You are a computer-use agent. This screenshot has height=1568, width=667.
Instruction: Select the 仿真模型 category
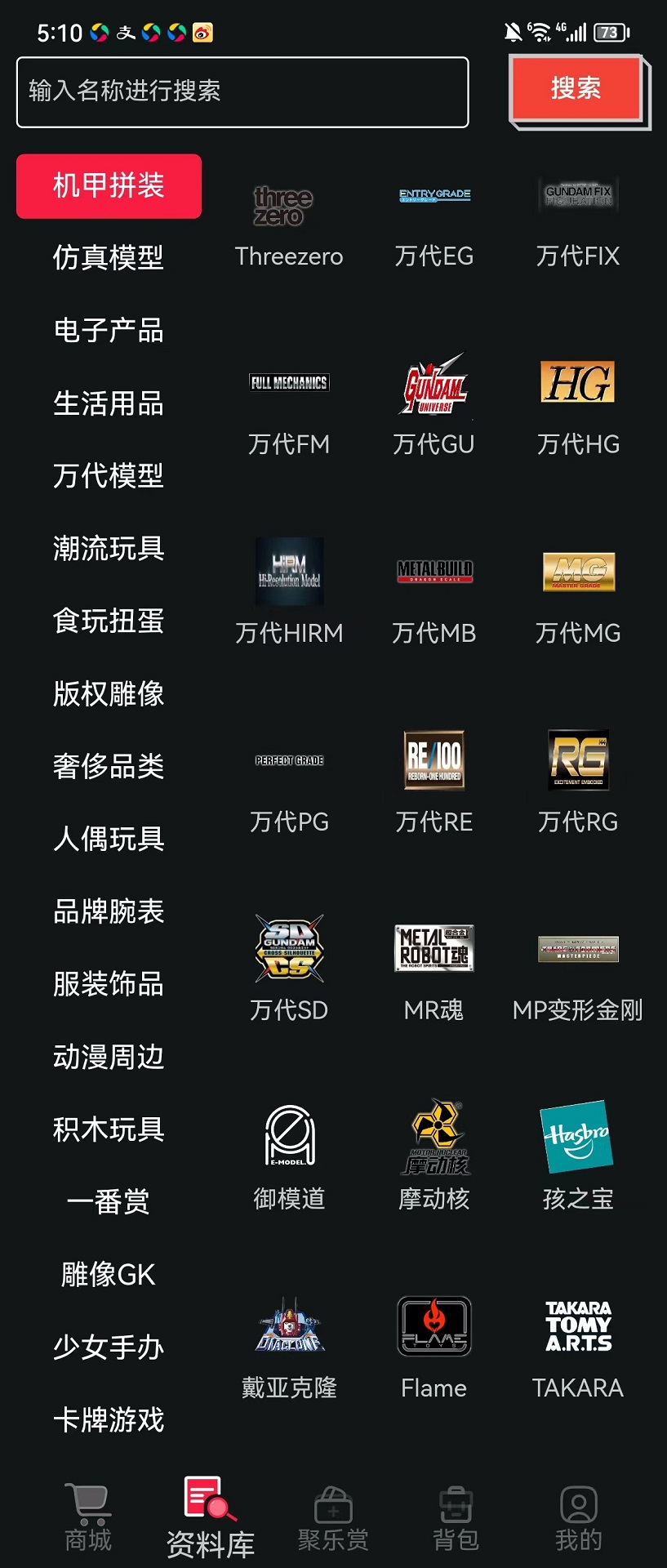pos(109,259)
